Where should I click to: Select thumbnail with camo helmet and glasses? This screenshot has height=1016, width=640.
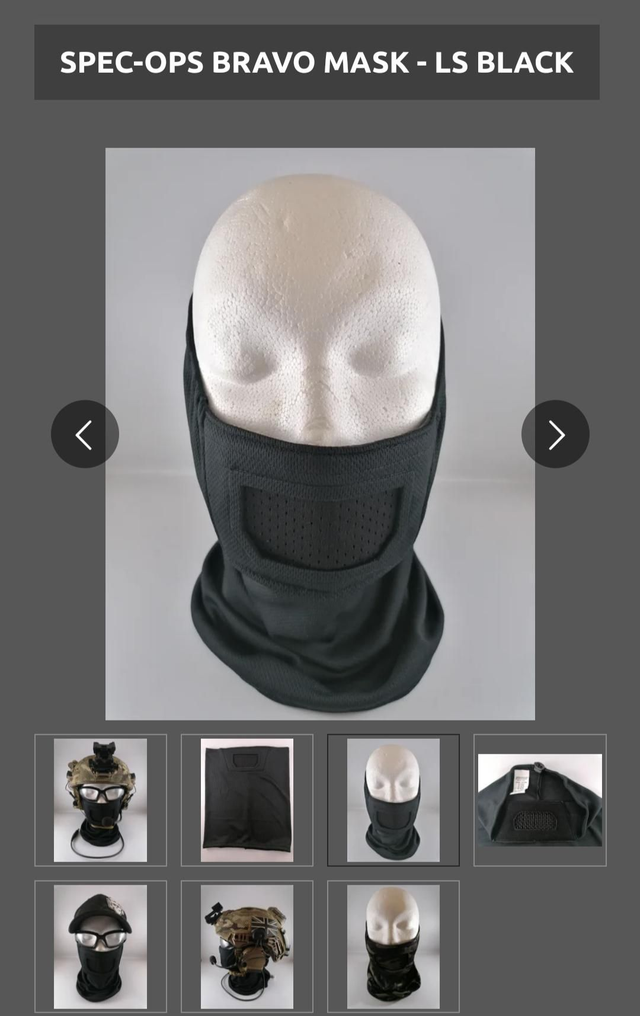pyautogui.click(x=100, y=800)
